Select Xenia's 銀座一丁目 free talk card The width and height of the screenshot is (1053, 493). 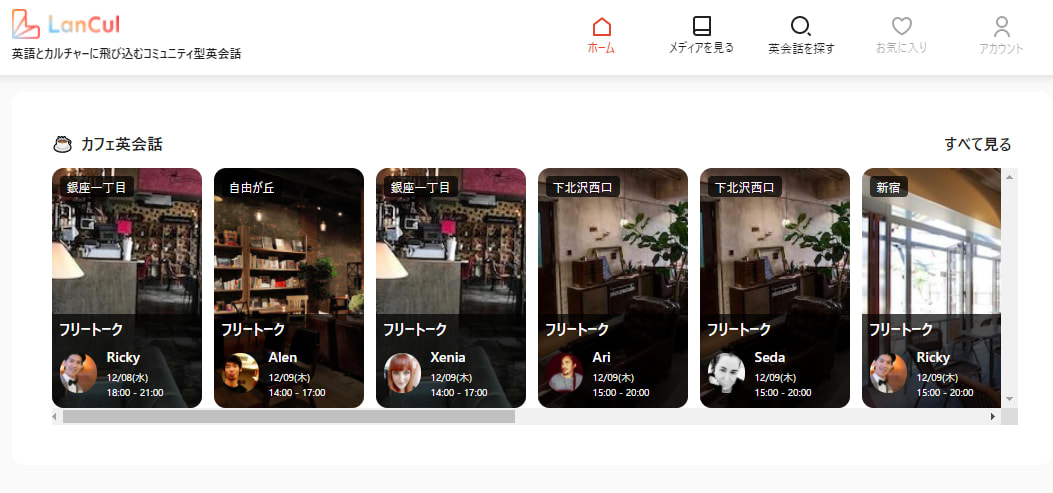click(451, 288)
